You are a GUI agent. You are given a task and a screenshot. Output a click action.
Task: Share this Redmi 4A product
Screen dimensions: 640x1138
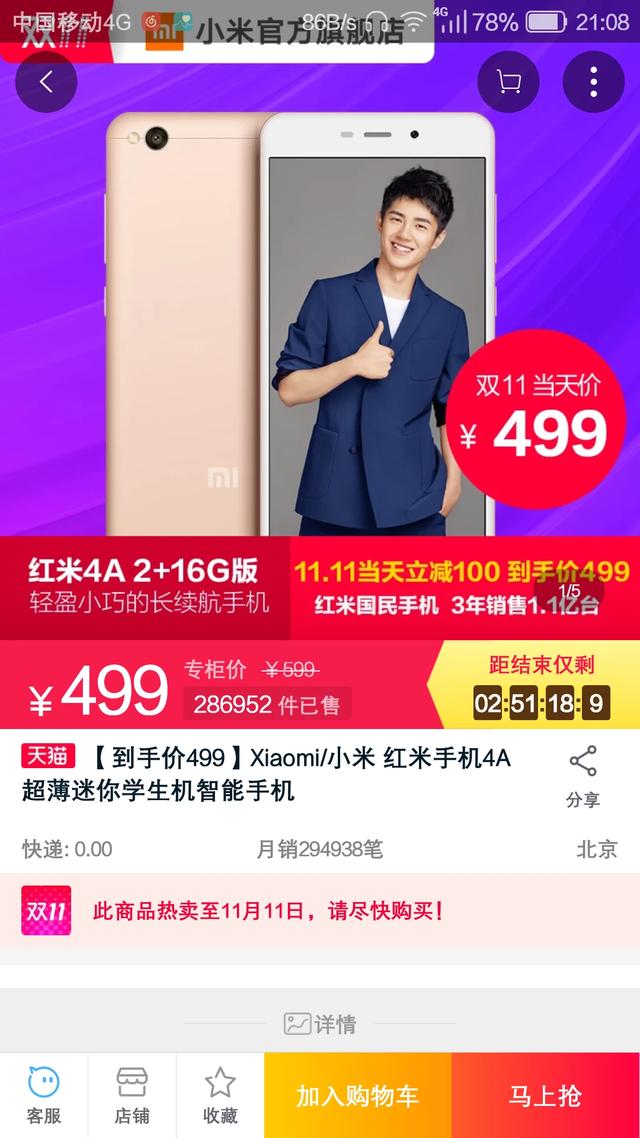click(x=583, y=775)
